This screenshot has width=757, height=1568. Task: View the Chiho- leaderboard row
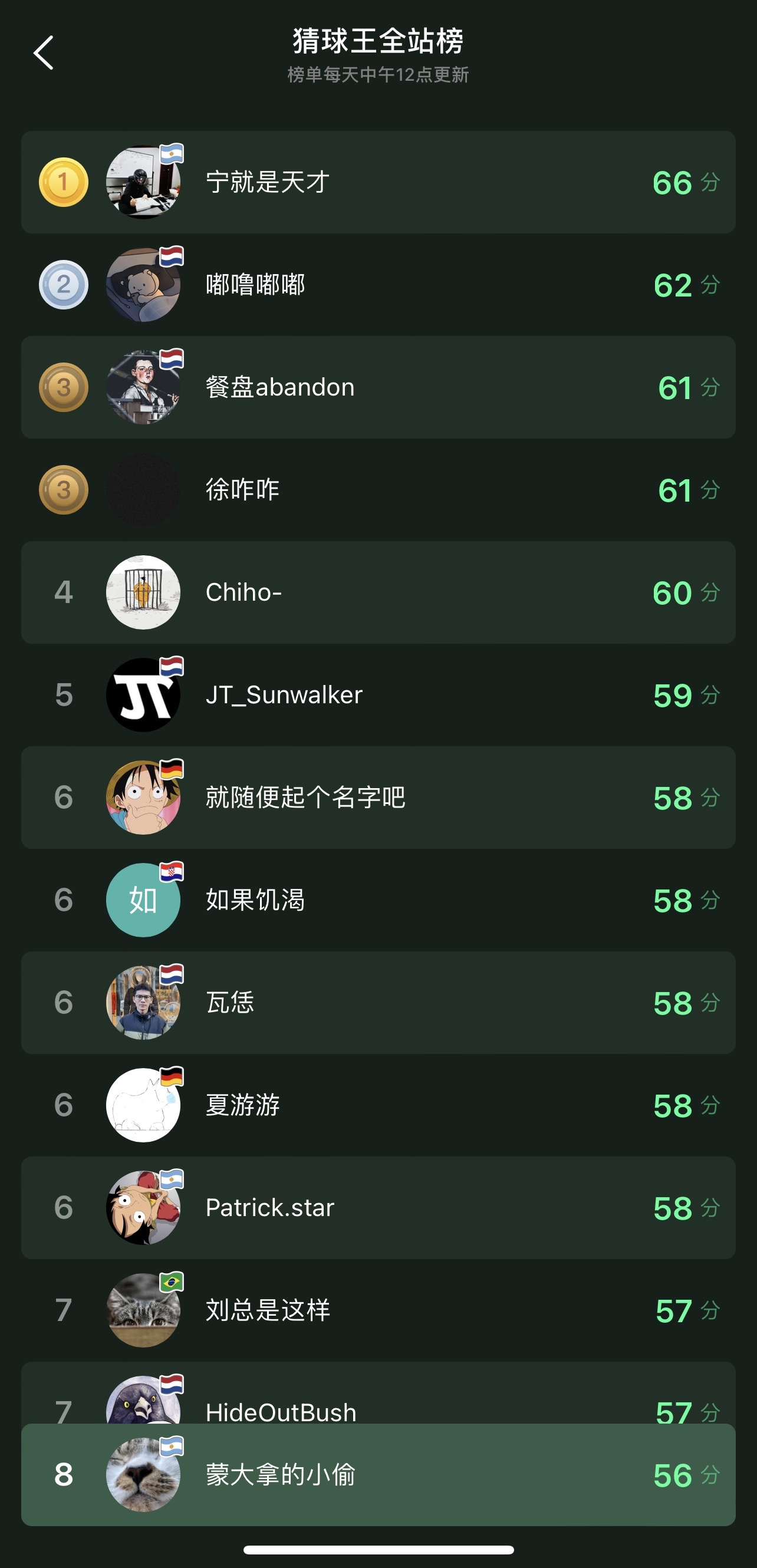(x=378, y=592)
